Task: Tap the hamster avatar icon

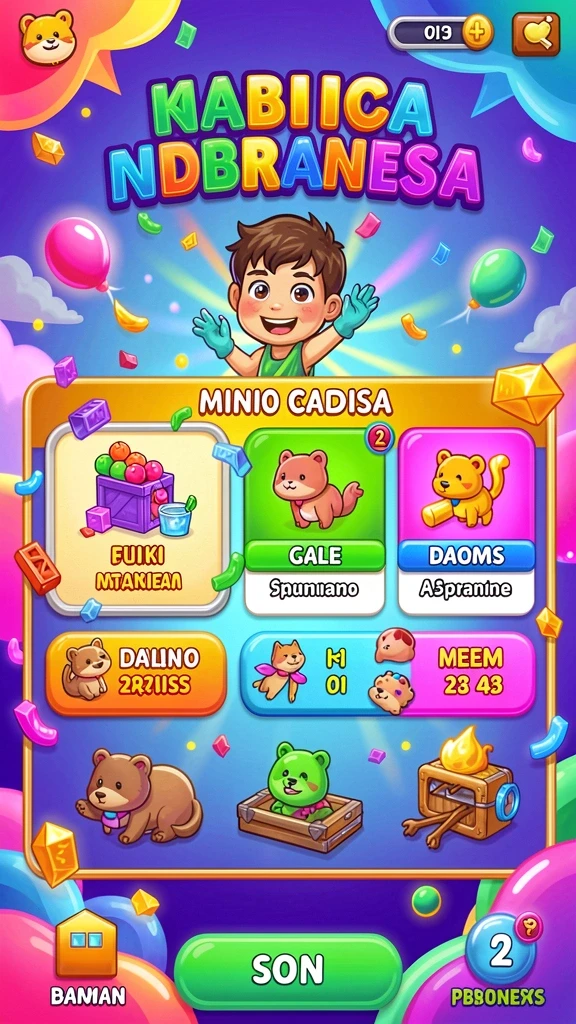Action: pyautogui.click(x=46, y=36)
